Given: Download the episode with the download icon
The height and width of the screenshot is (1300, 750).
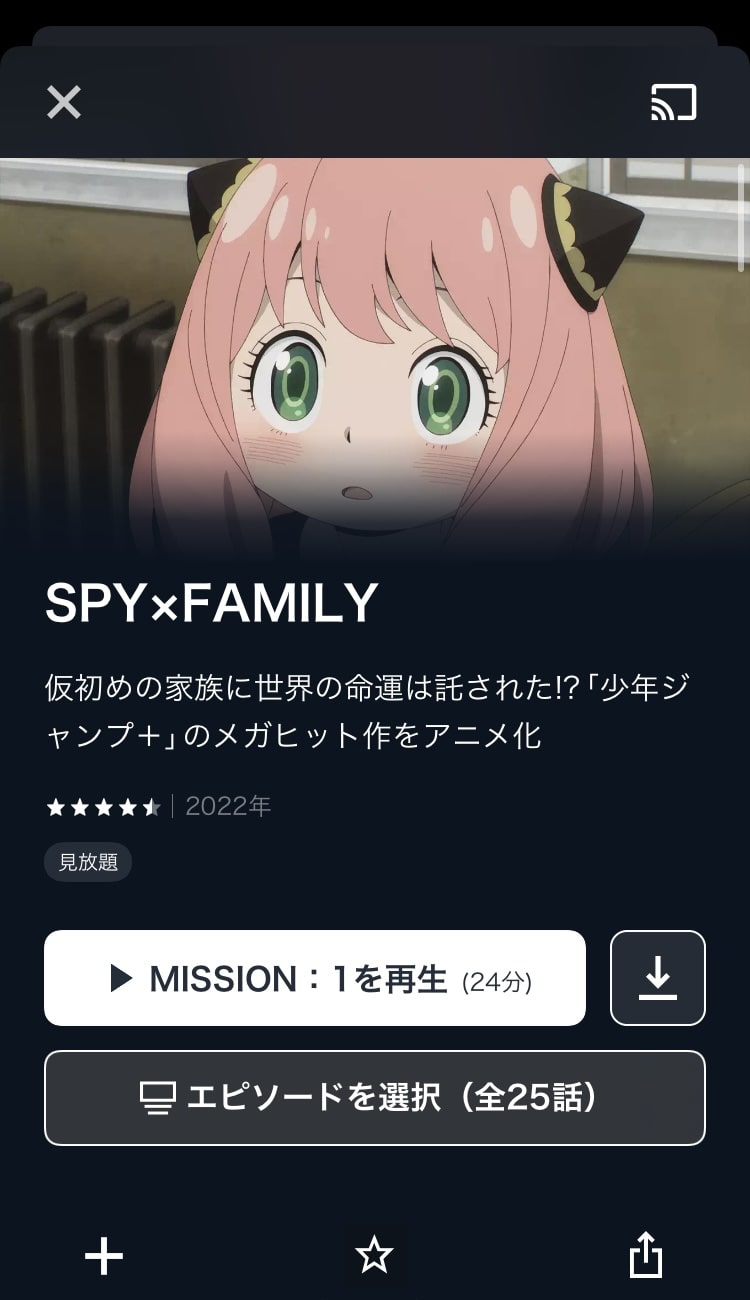Looking at the screenshot, I should pyautogui.click(x=657, y=978).
